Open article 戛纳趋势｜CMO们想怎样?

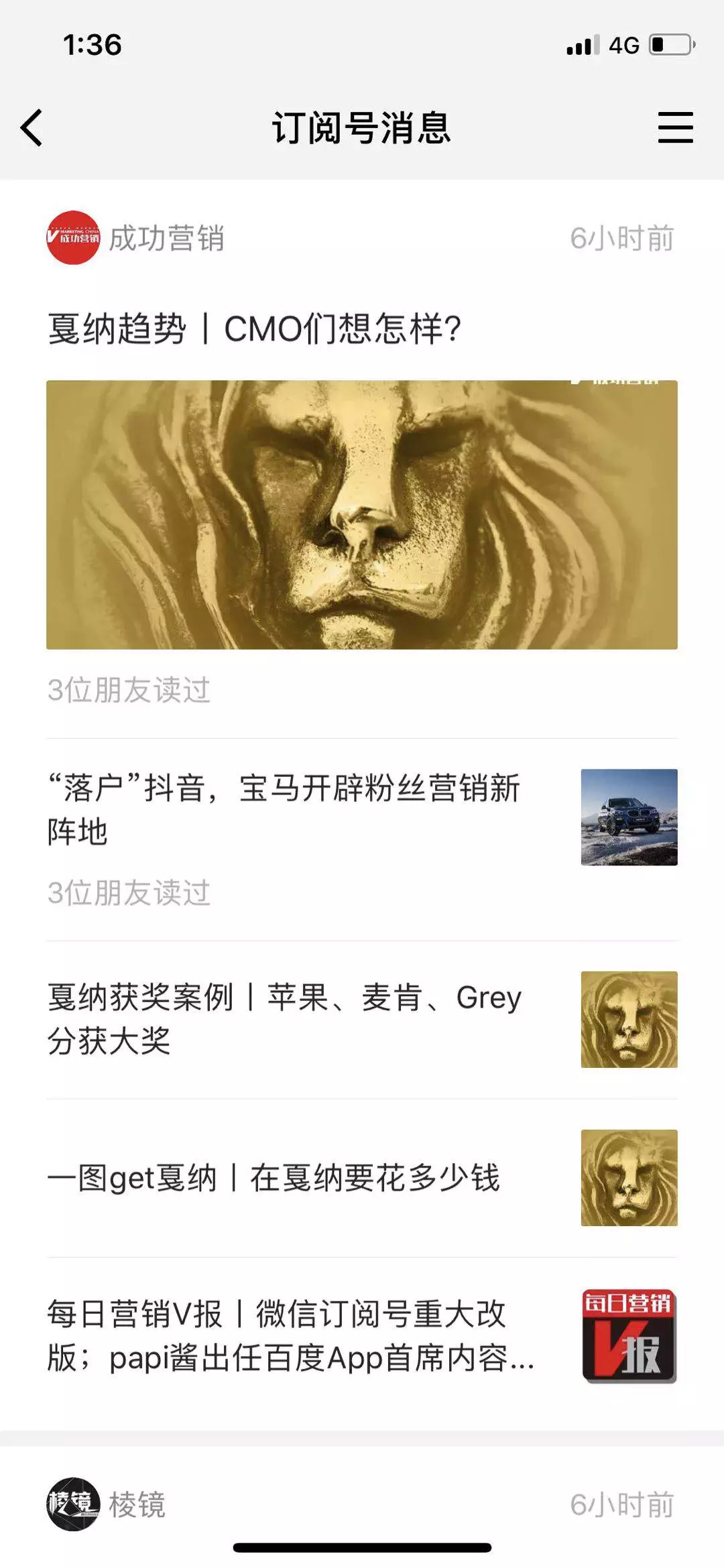click(255, 329)
